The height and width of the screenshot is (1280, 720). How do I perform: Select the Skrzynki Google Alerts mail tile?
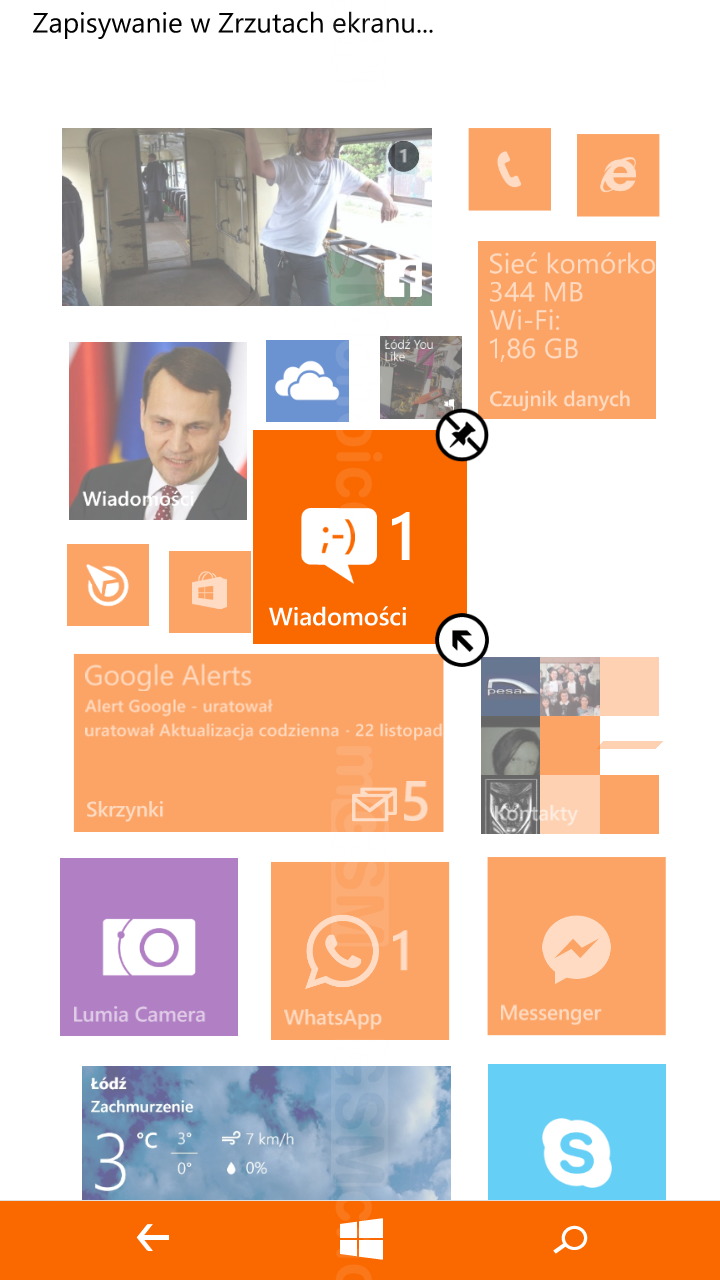pyautogui.click(x=258, y=743)
